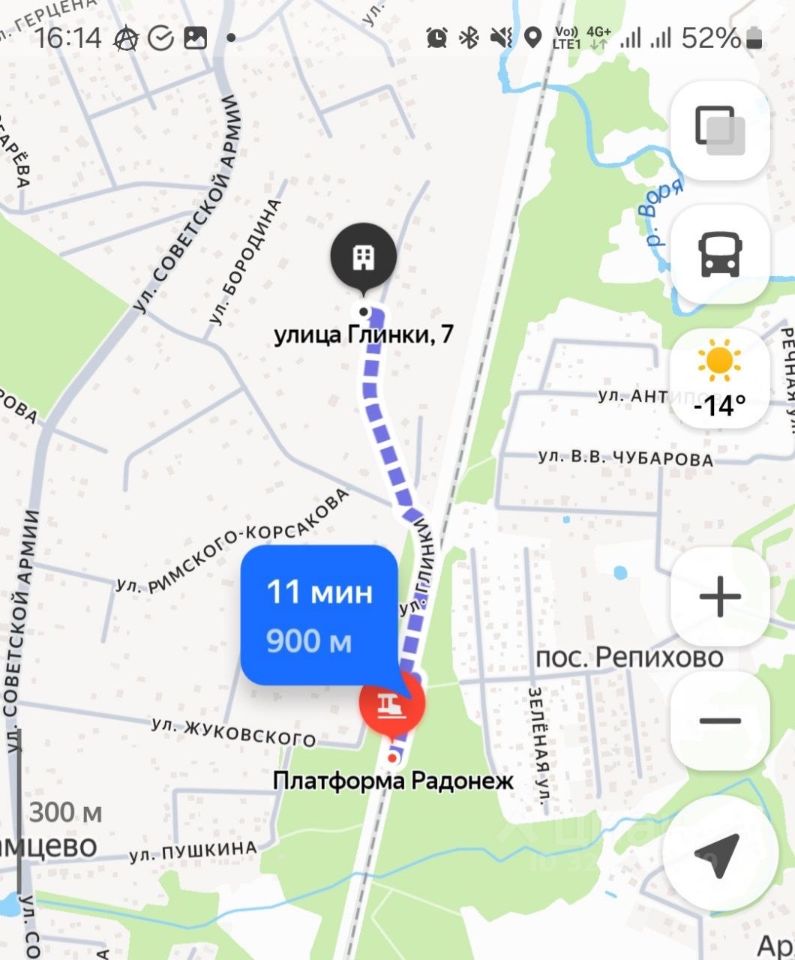Center map on my location
Viewport: 795px width, 960px height.
click(x=720, y=854)
